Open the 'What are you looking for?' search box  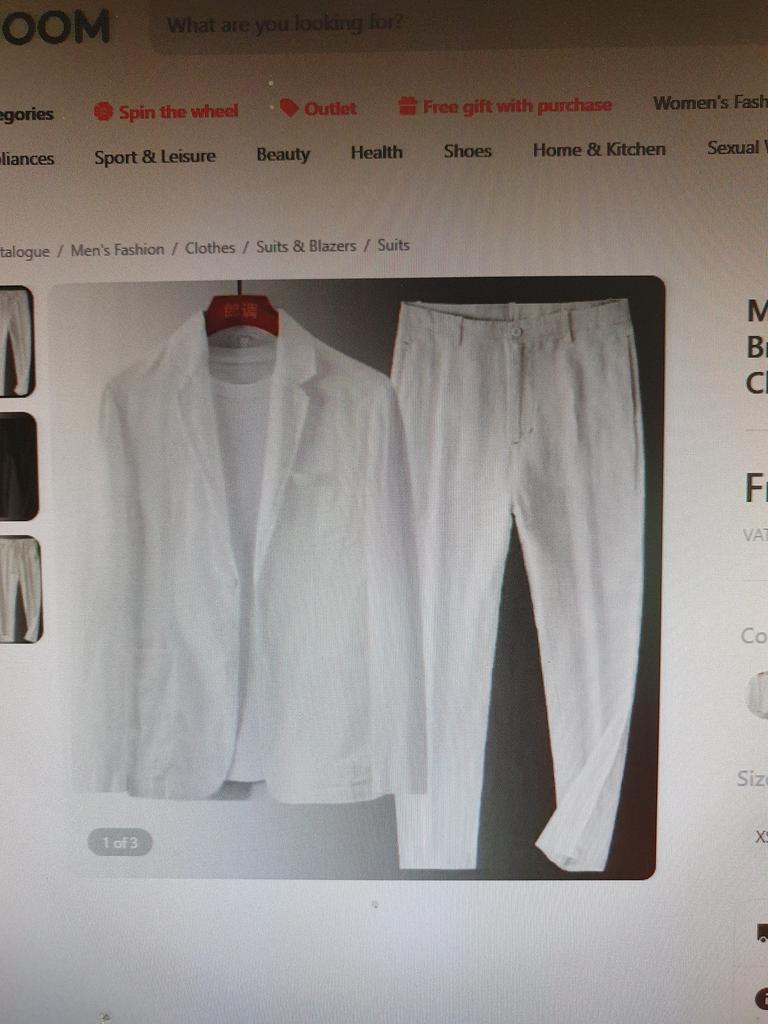tap(400, 25)
